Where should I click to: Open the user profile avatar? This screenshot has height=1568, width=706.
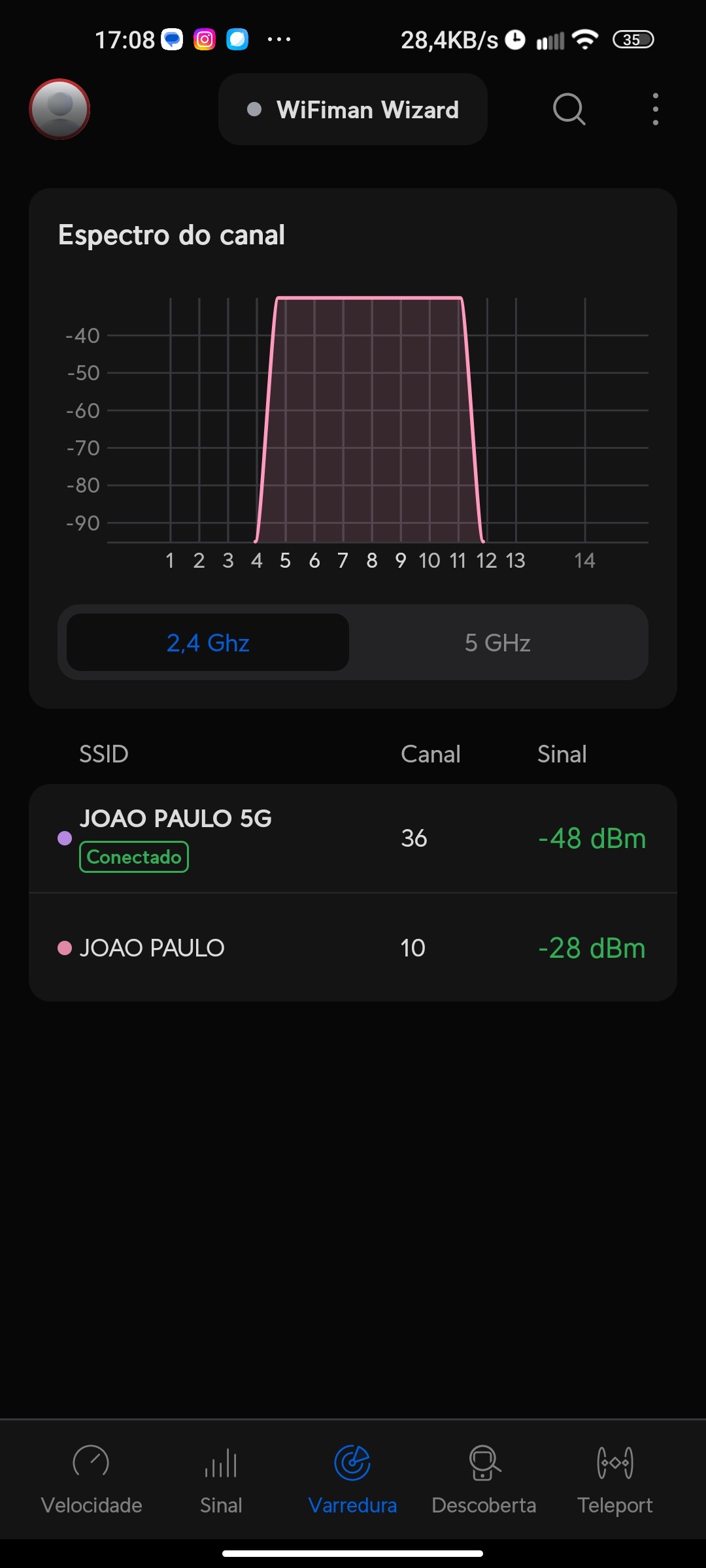(x=59, y=109)
